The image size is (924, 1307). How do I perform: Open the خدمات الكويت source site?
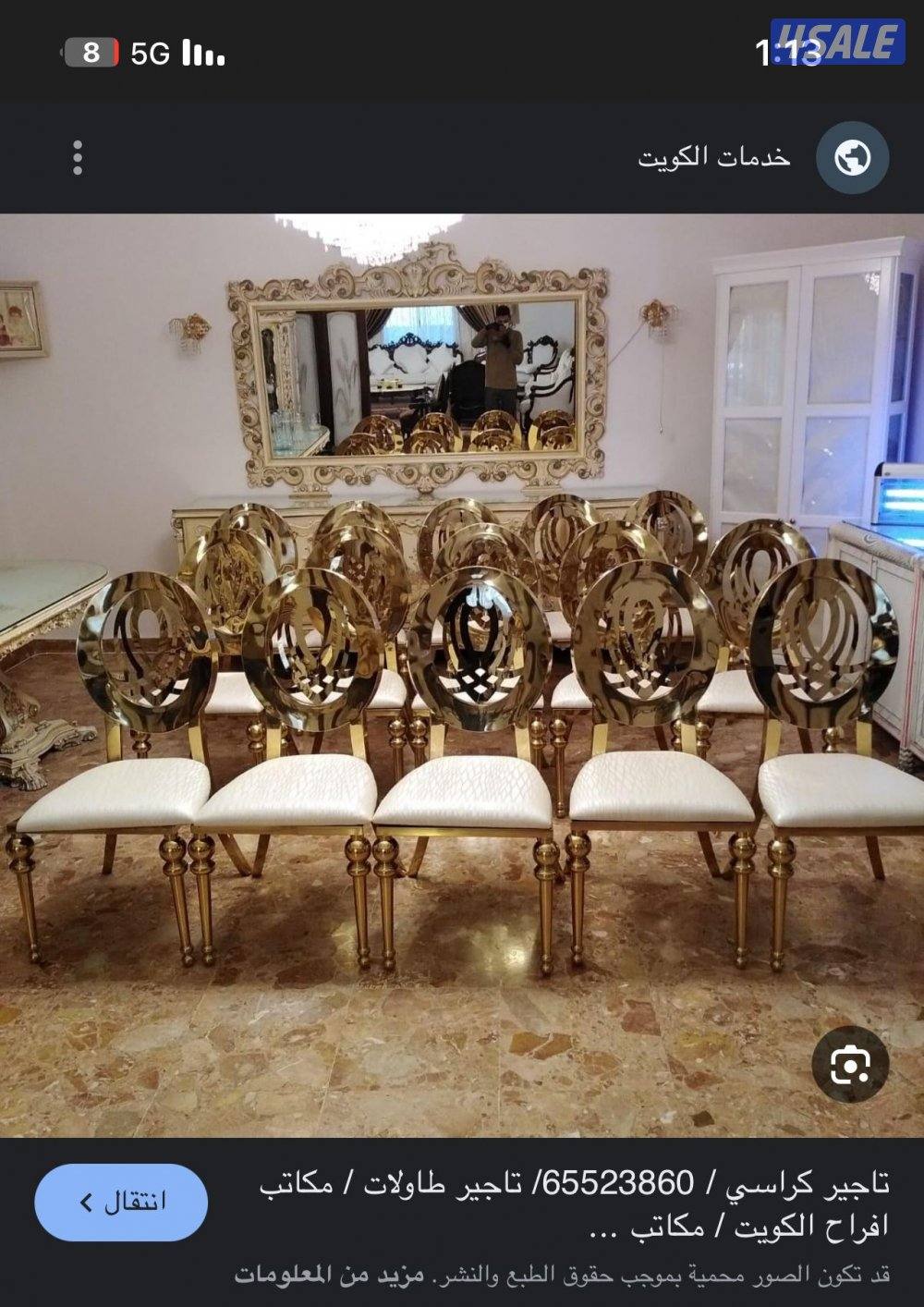coord(713,157)
